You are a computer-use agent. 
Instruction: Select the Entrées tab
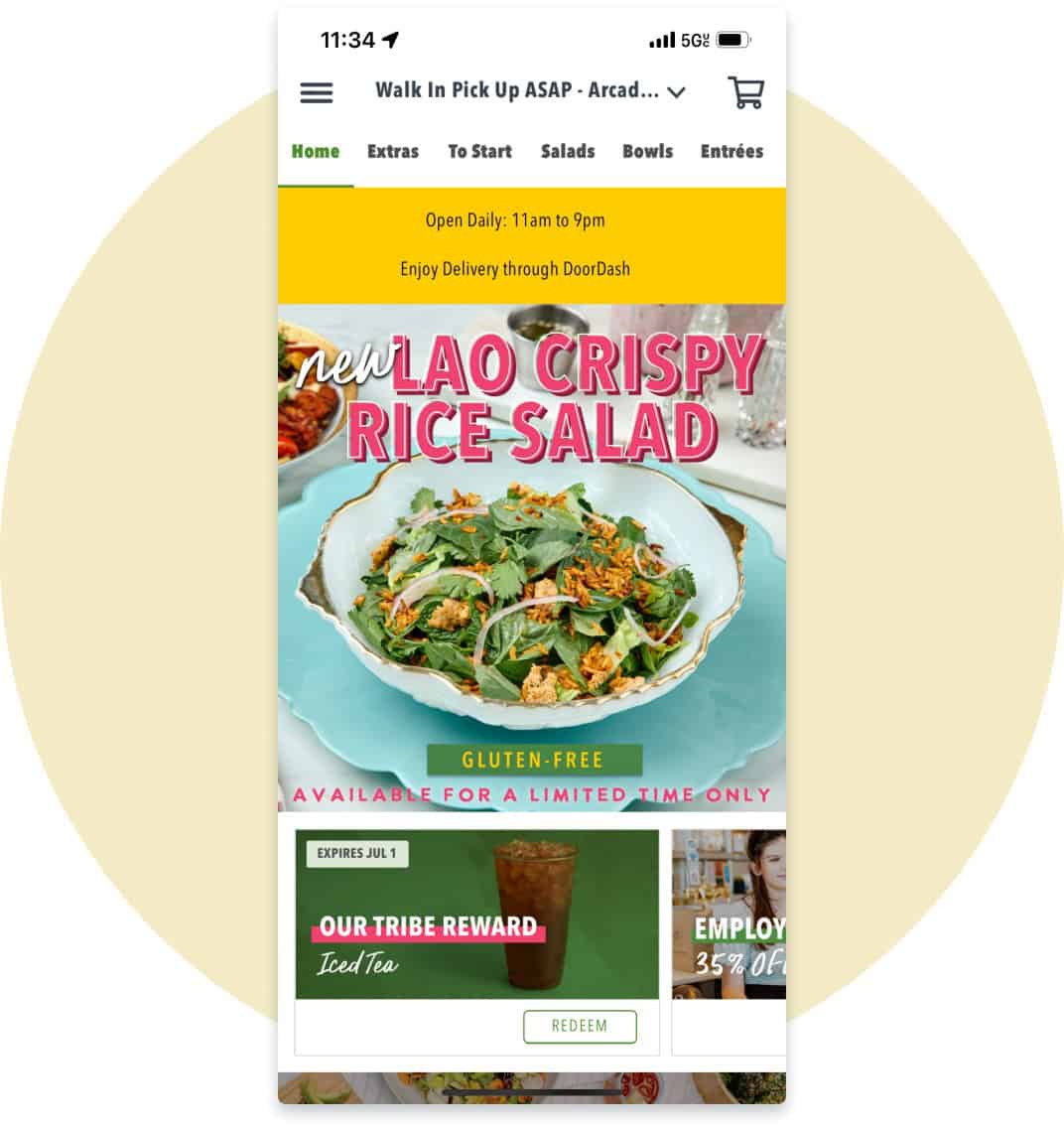click(x=732, y=151)
